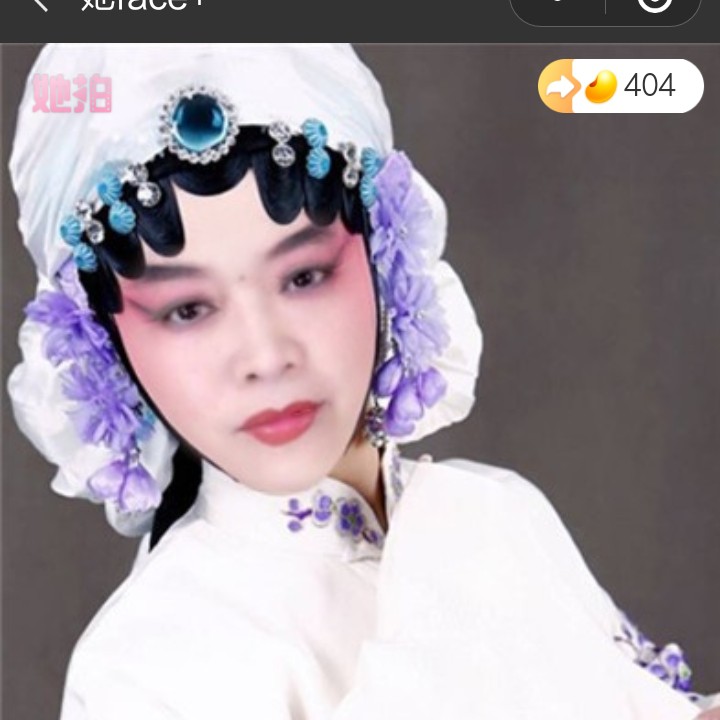
Task: Open the 404 coins badge
Action: click(x=621, y=86)
